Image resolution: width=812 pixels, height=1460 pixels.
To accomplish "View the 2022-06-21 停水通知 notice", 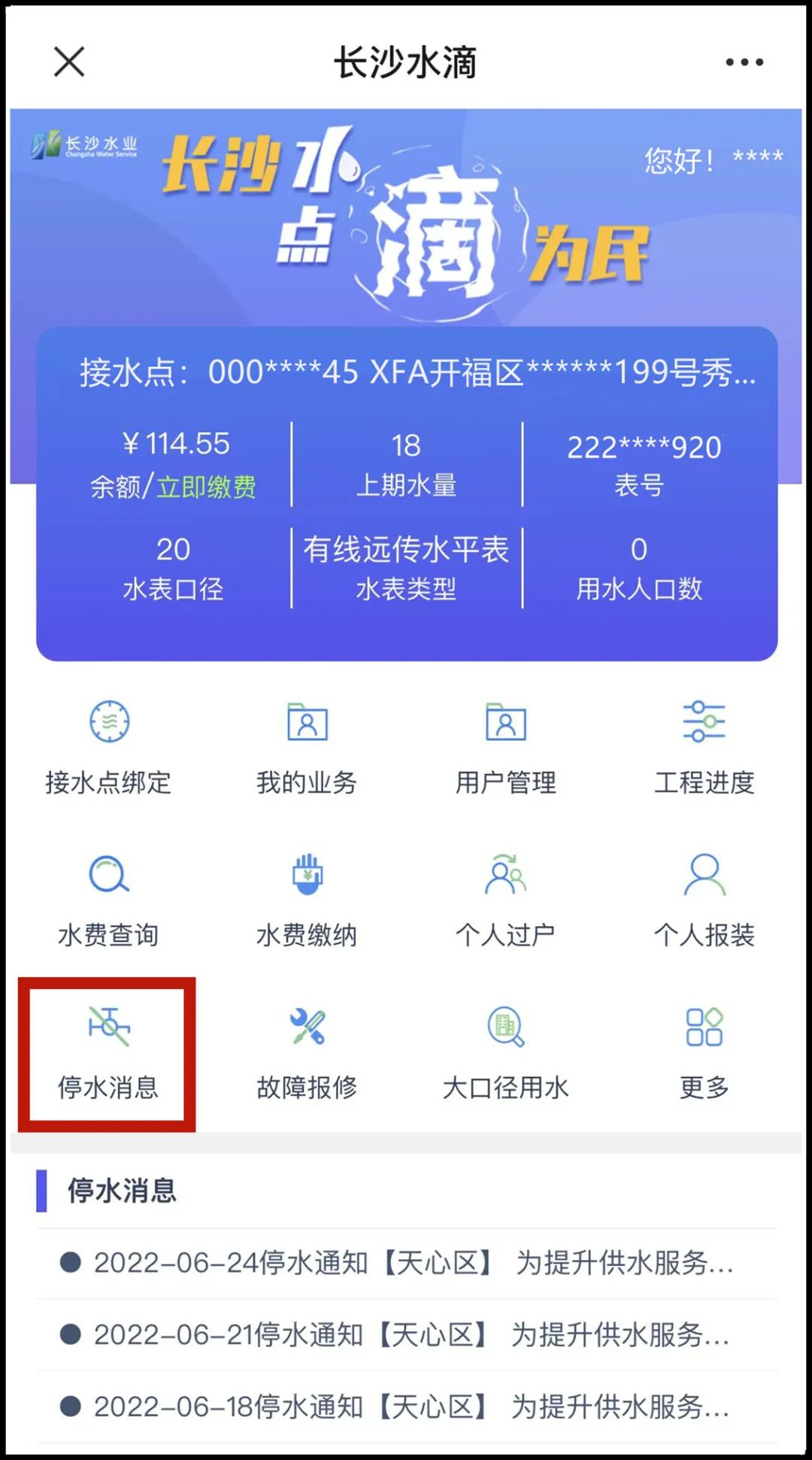I will tap(406, 1335).
